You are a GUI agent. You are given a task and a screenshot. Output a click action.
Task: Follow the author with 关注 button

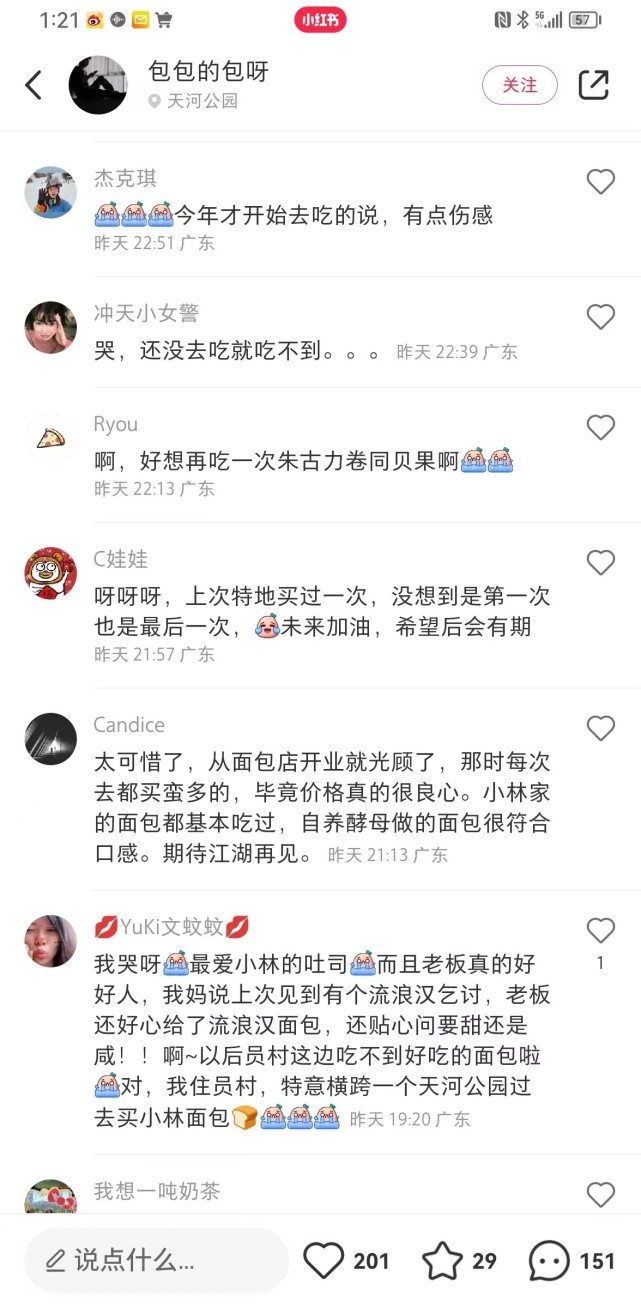pyautogui.click(x=519, y=85)
